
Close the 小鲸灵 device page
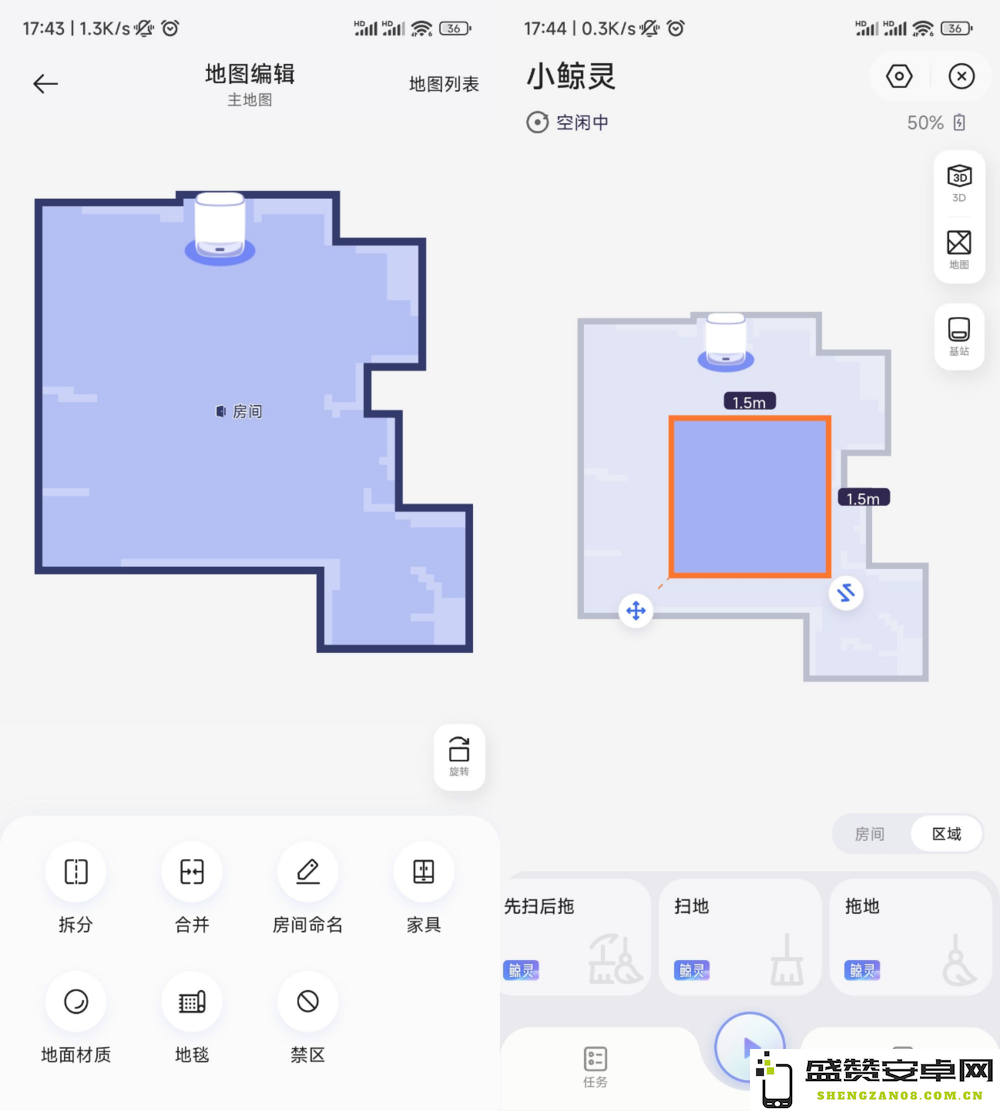click(x=961, y=76)
